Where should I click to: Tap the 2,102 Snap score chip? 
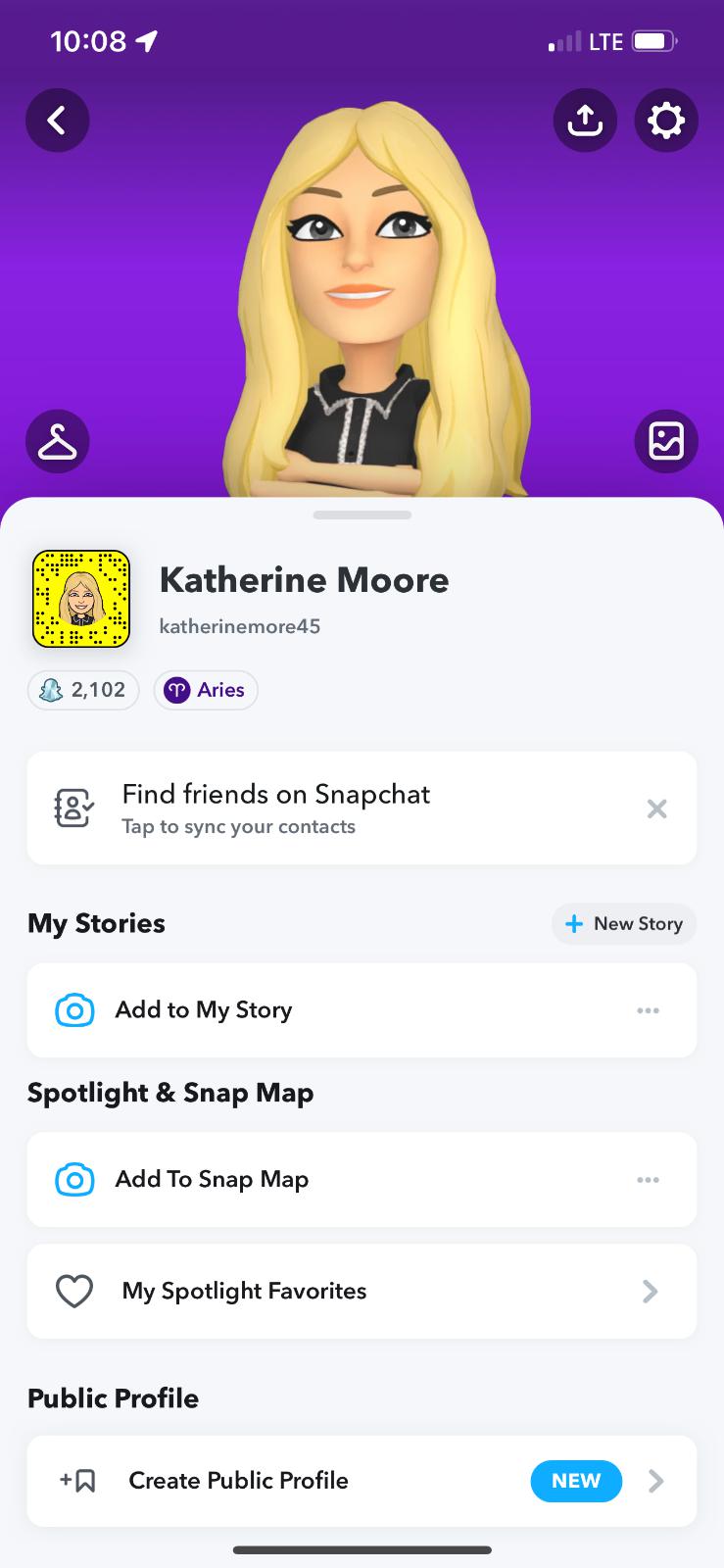click(83, 690)
